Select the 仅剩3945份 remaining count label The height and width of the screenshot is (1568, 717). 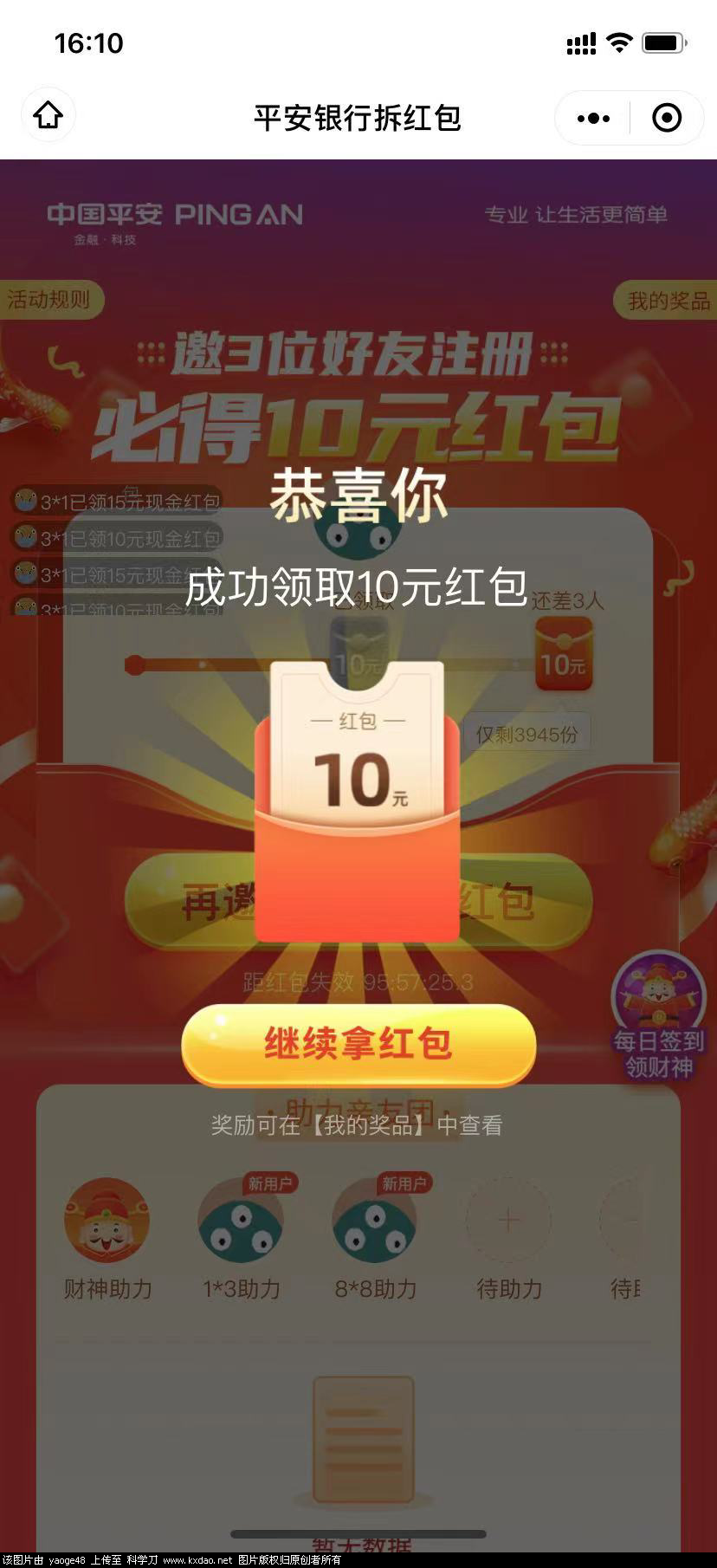(526, 732)
